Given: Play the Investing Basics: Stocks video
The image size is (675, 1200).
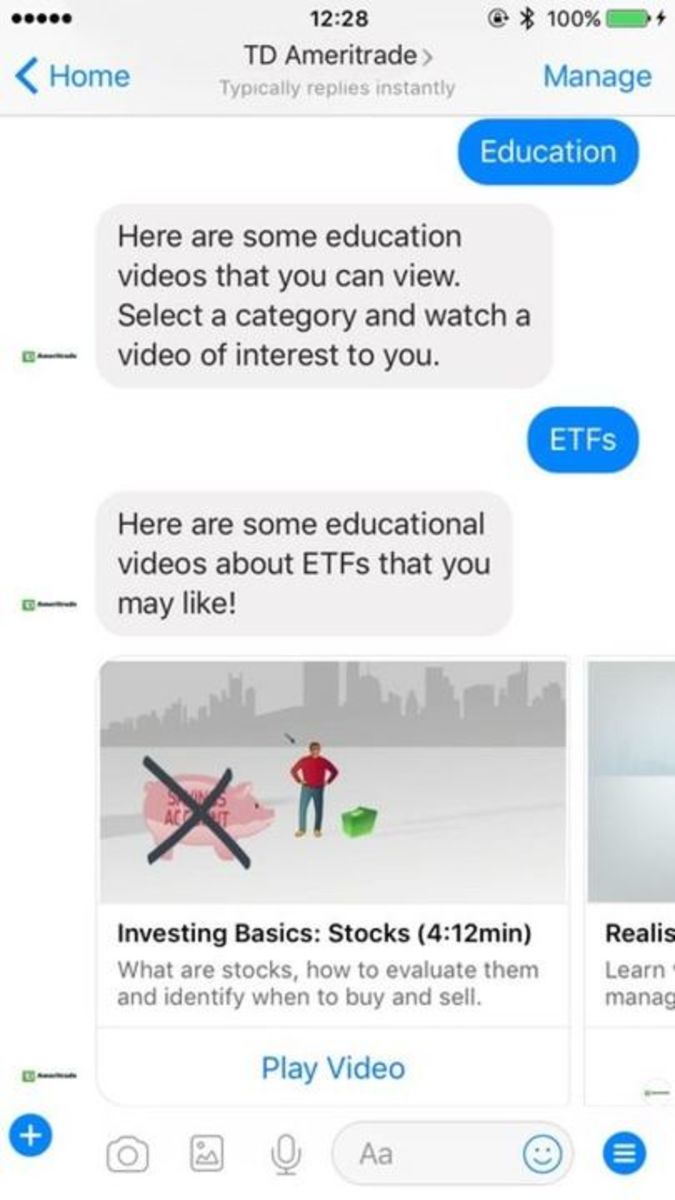Looking at the screenshot, I should (x=333, y=1068).
